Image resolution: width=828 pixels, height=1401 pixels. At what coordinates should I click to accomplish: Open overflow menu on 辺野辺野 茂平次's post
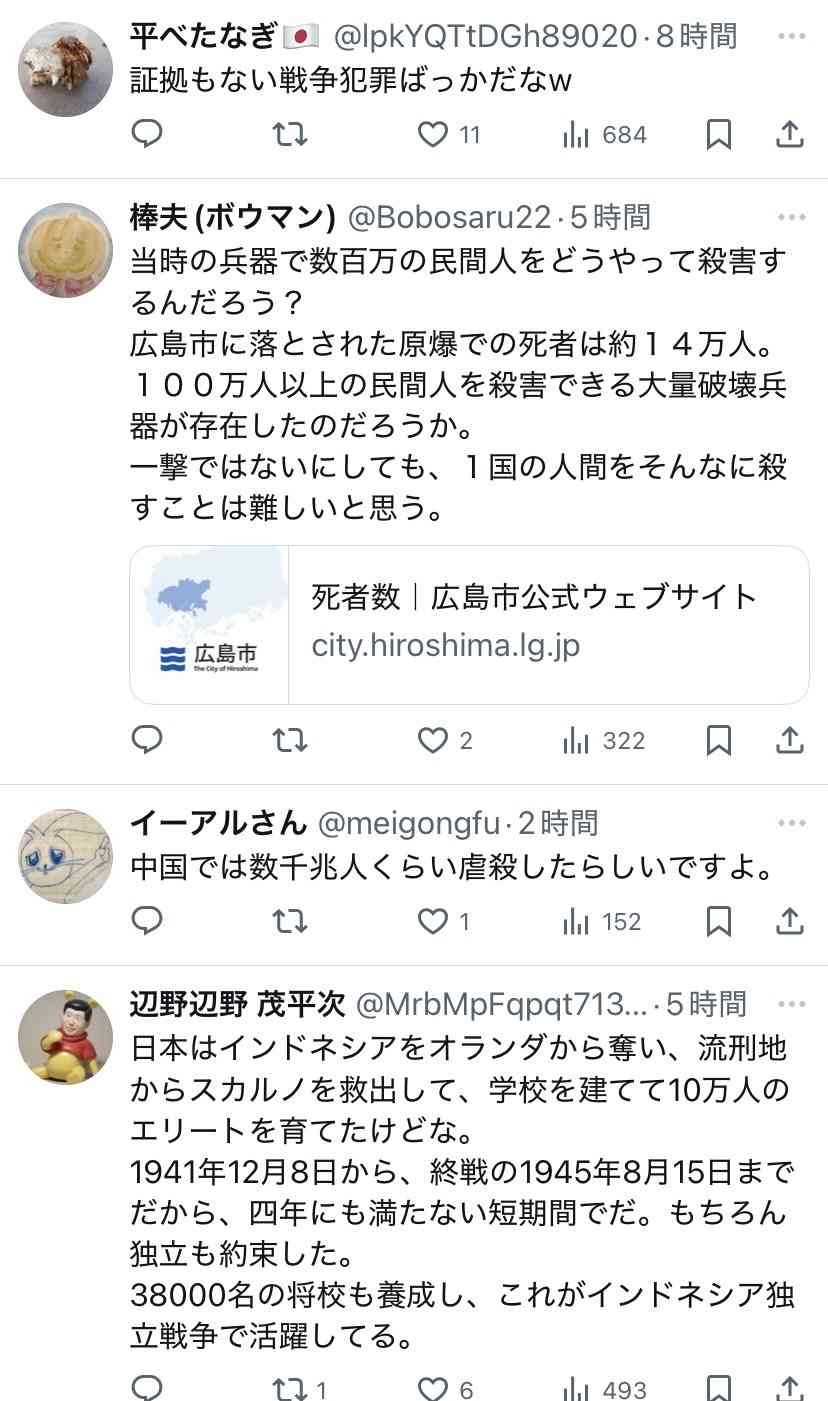[791, 1003]
